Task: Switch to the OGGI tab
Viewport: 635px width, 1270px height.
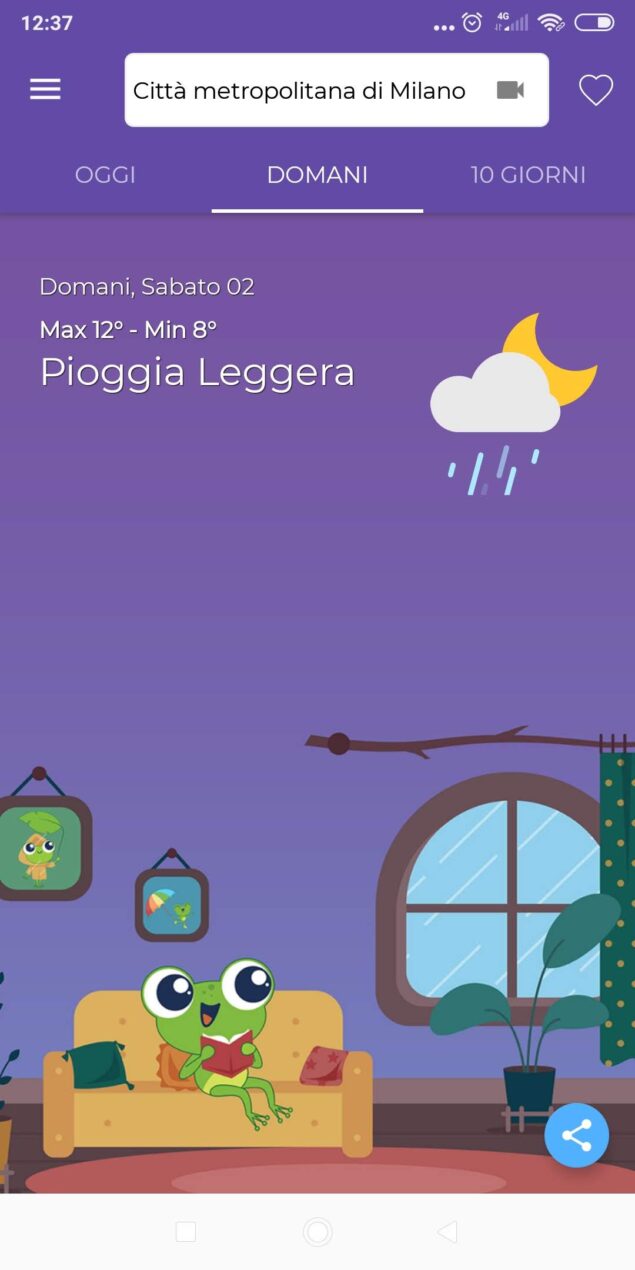Action: [105, 175]
